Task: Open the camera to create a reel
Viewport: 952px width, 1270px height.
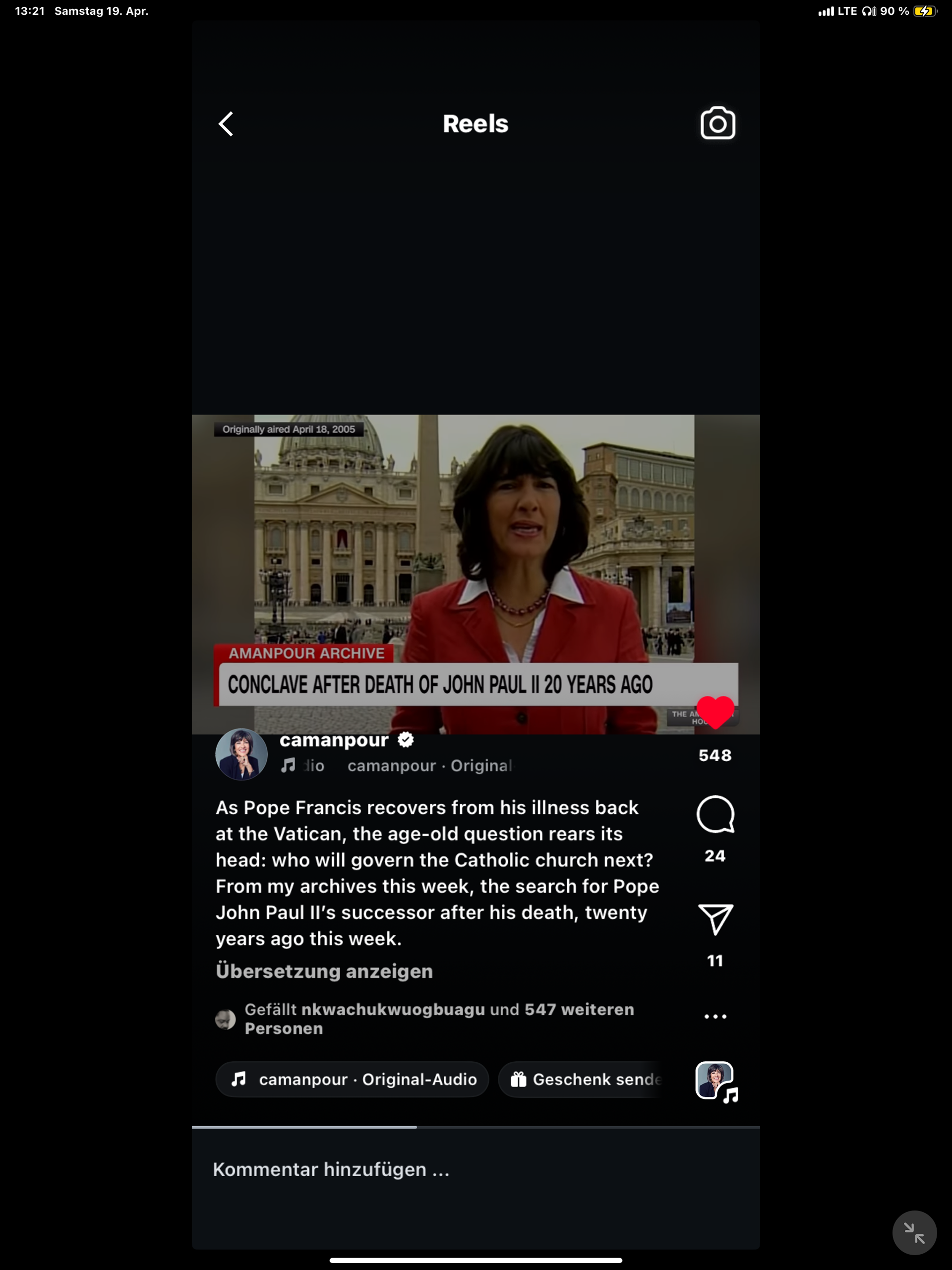Action: tap(717, 123)
